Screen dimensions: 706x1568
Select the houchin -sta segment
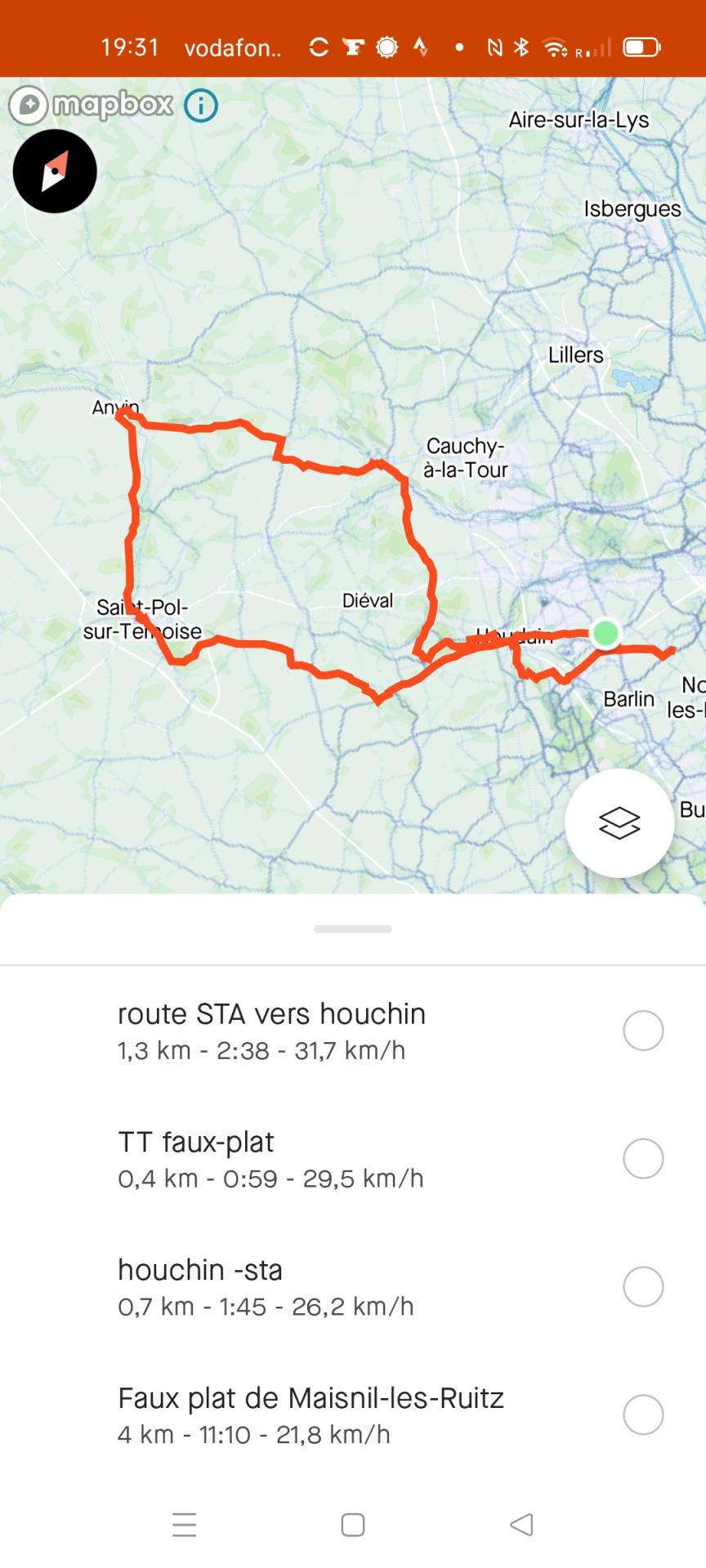coord(642,1287)
